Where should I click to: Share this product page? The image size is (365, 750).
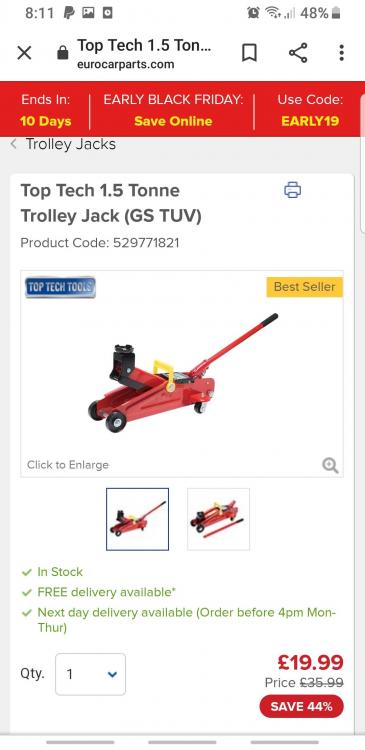(x=298, y=53)
